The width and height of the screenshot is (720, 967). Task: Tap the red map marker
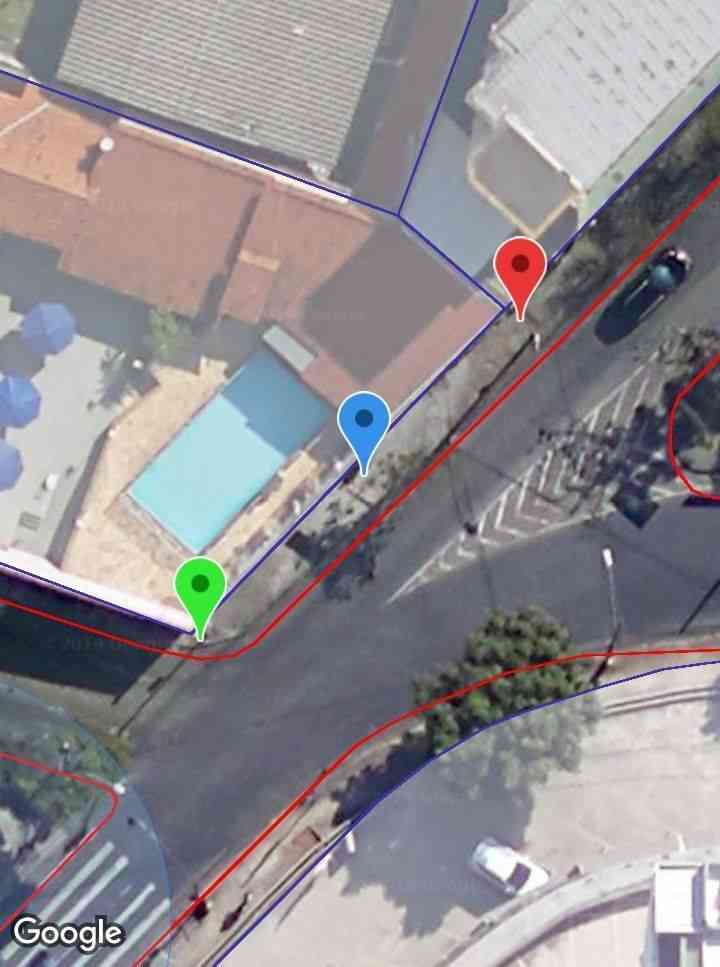pos(520,268)
